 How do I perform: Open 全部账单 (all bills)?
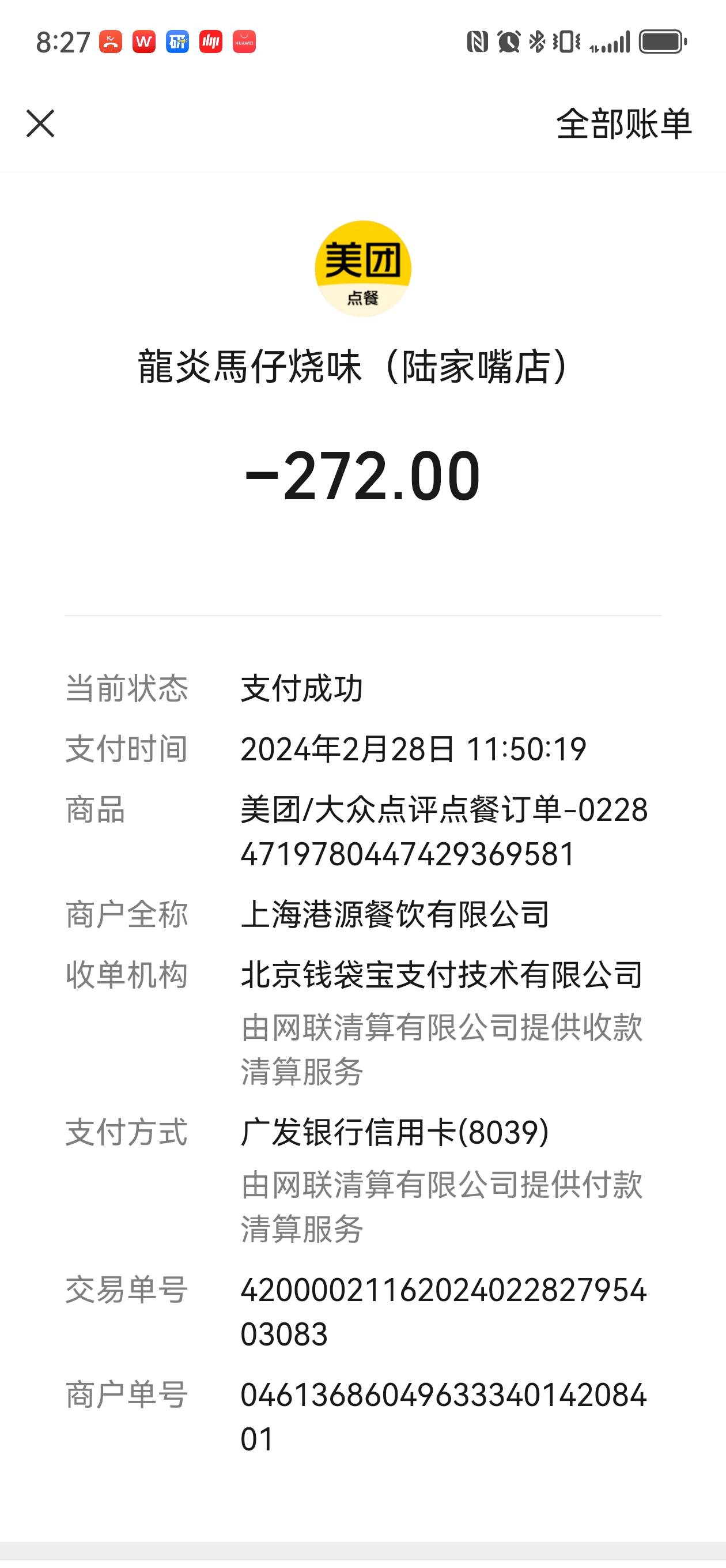tap(624, 123)
